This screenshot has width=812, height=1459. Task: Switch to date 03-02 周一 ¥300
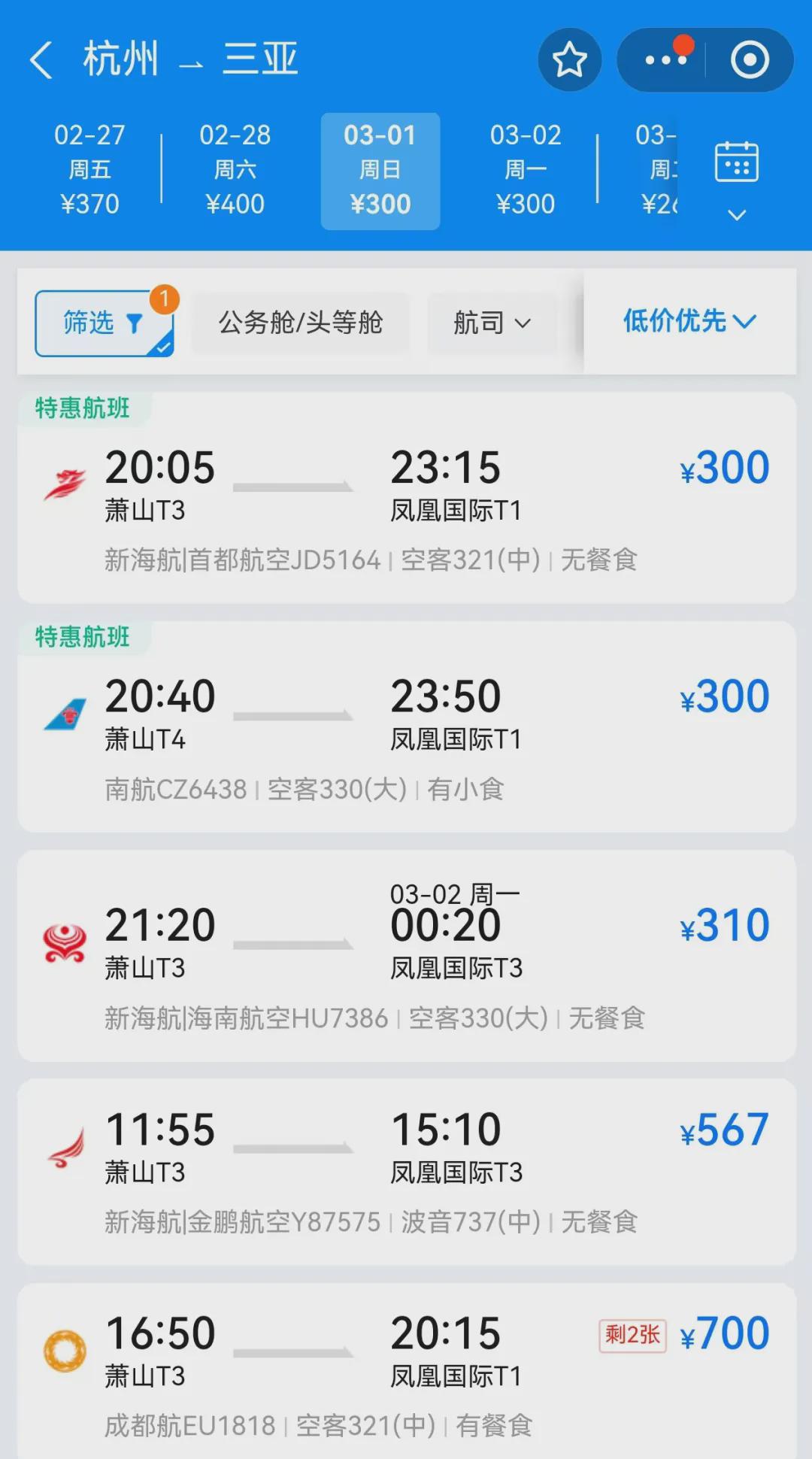tap(526, 170)
